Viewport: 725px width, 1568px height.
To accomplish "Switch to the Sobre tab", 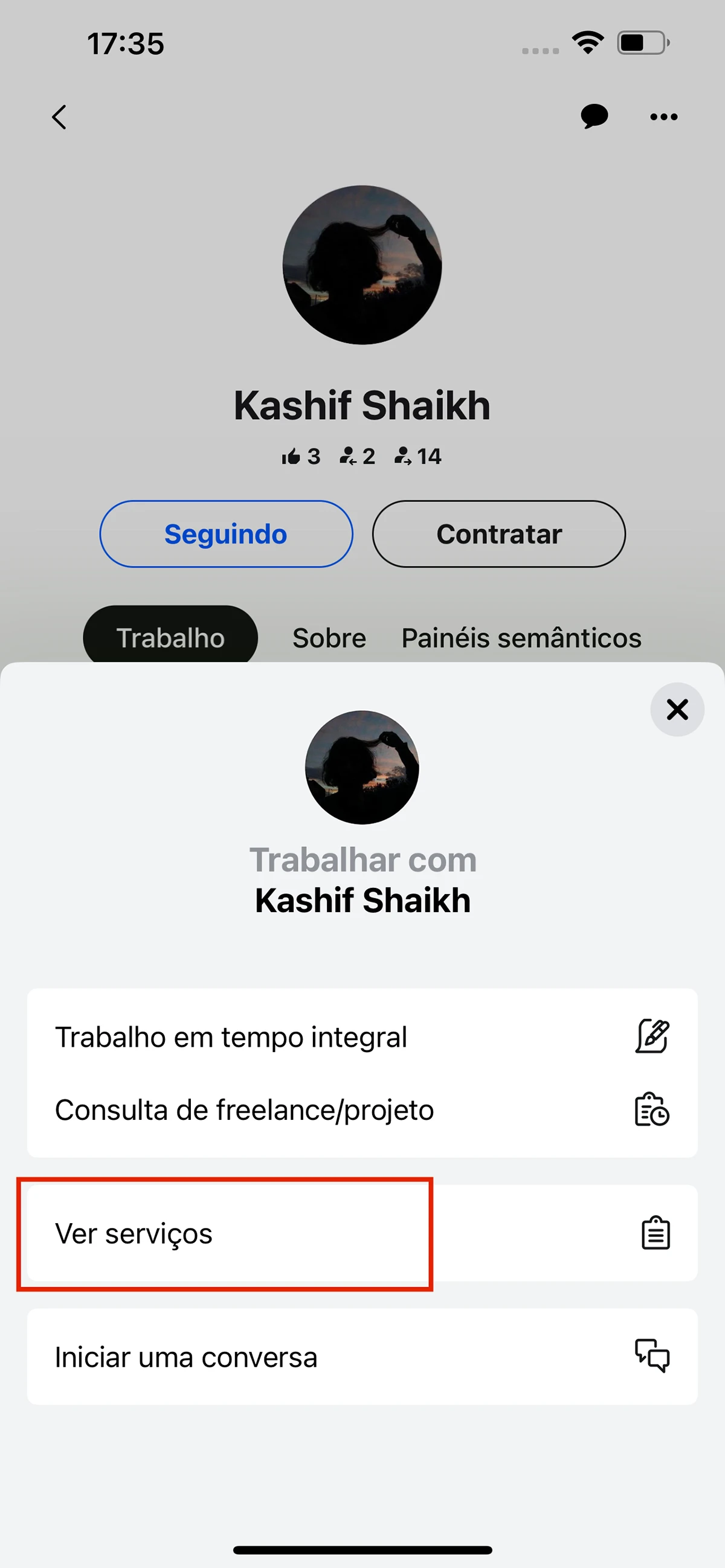I will [328, 637].
